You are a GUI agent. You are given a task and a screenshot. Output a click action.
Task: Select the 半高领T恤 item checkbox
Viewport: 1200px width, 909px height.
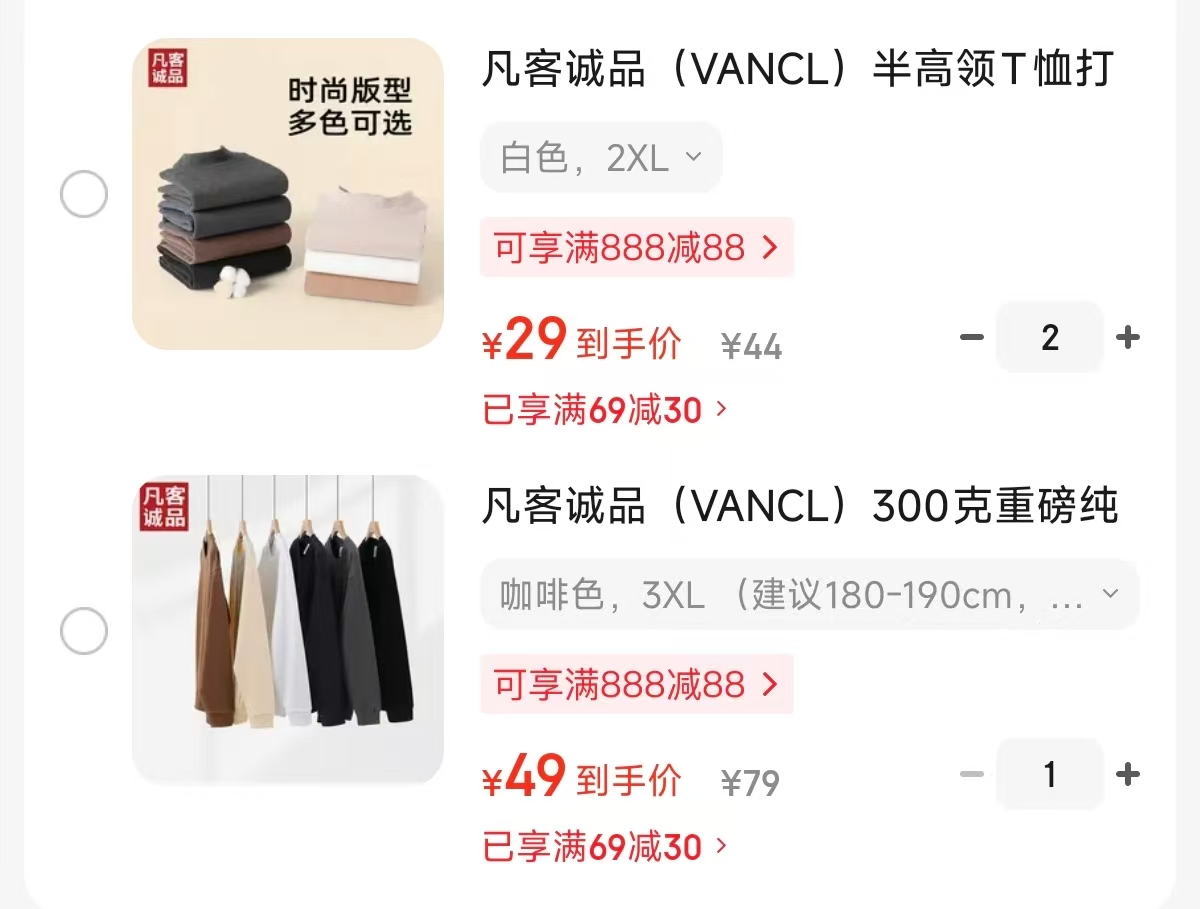pos(84,194)
